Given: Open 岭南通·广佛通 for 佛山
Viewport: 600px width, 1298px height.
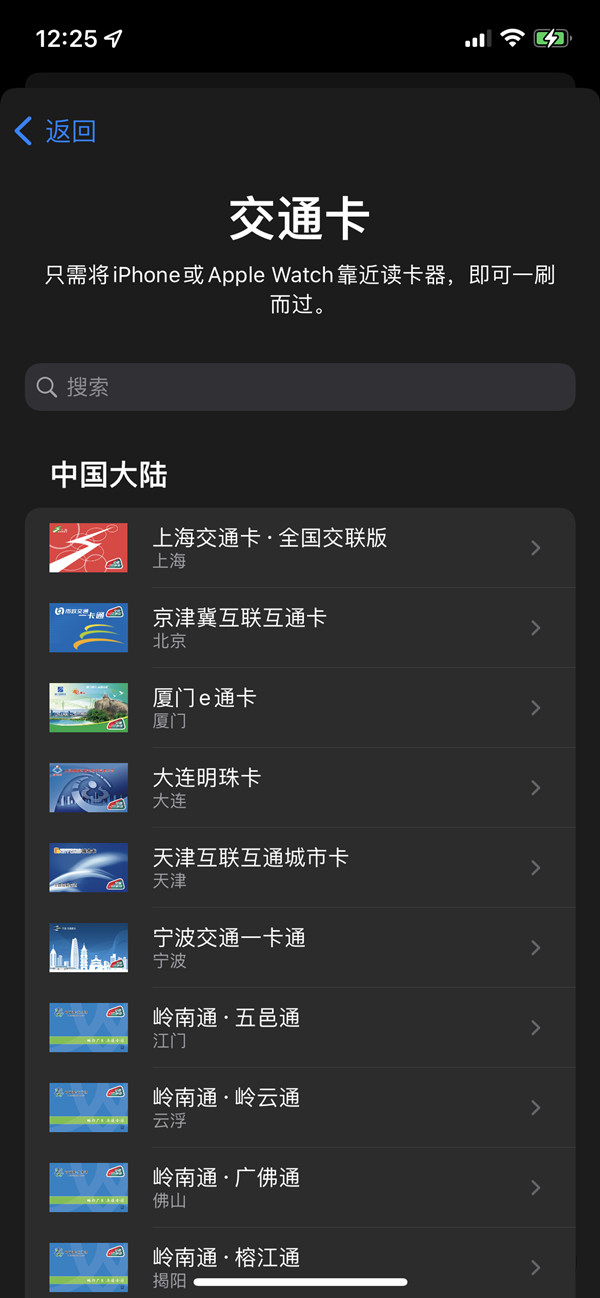Looking at the screenshot, I should coord(300,1188).
